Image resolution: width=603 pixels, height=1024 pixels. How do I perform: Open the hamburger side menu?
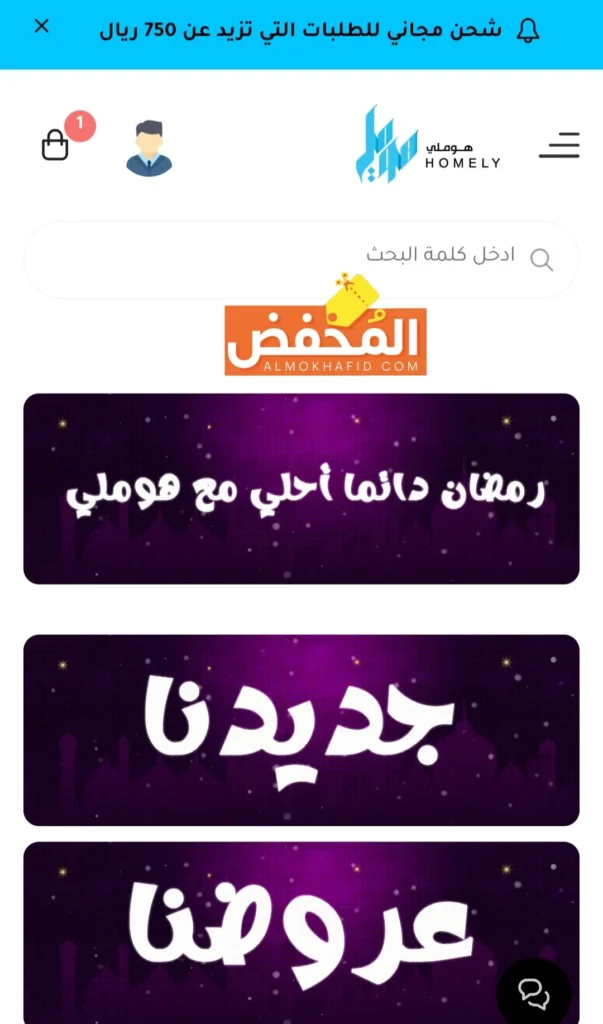[560, 146]
